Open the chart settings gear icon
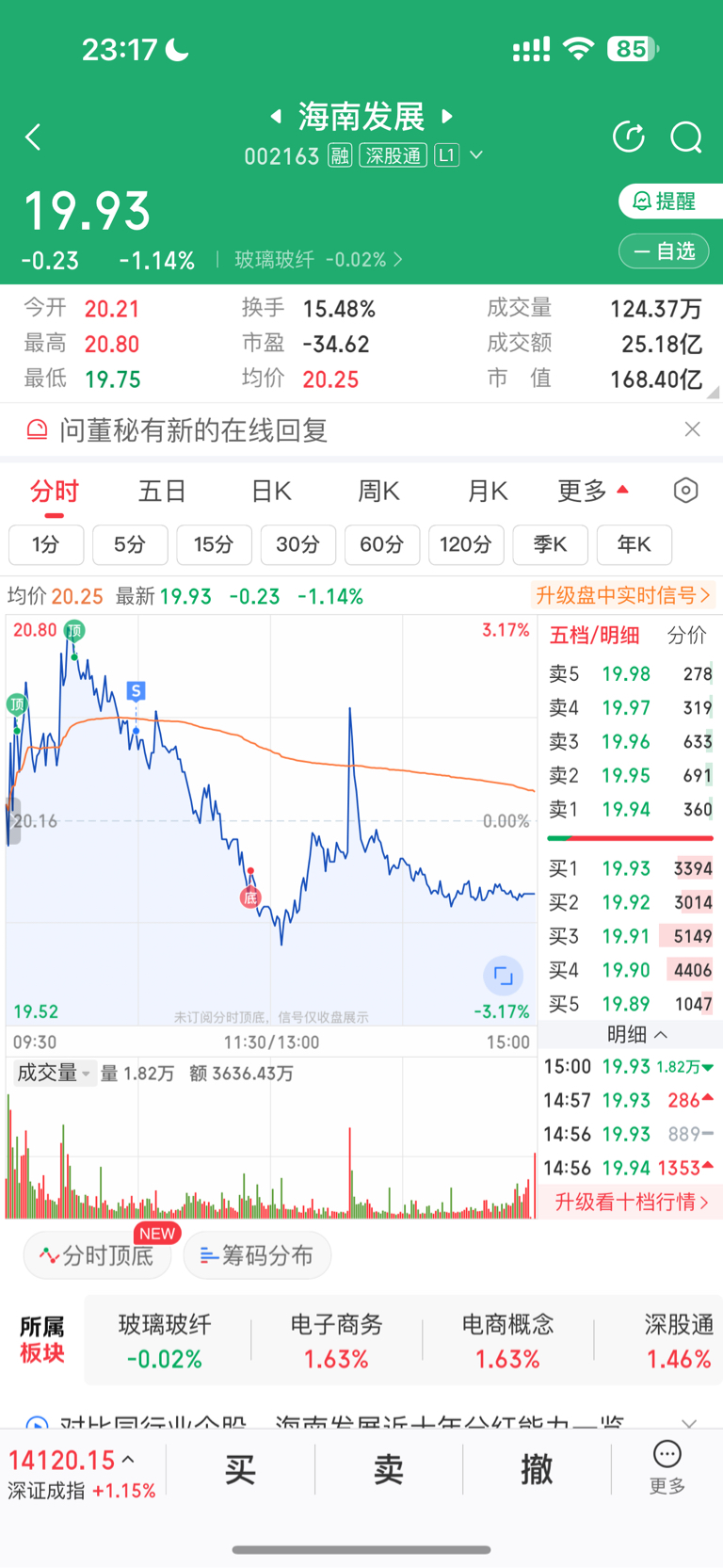Image resolution: width=723 pixels, height=1568 pixels. tap(684, 490)
